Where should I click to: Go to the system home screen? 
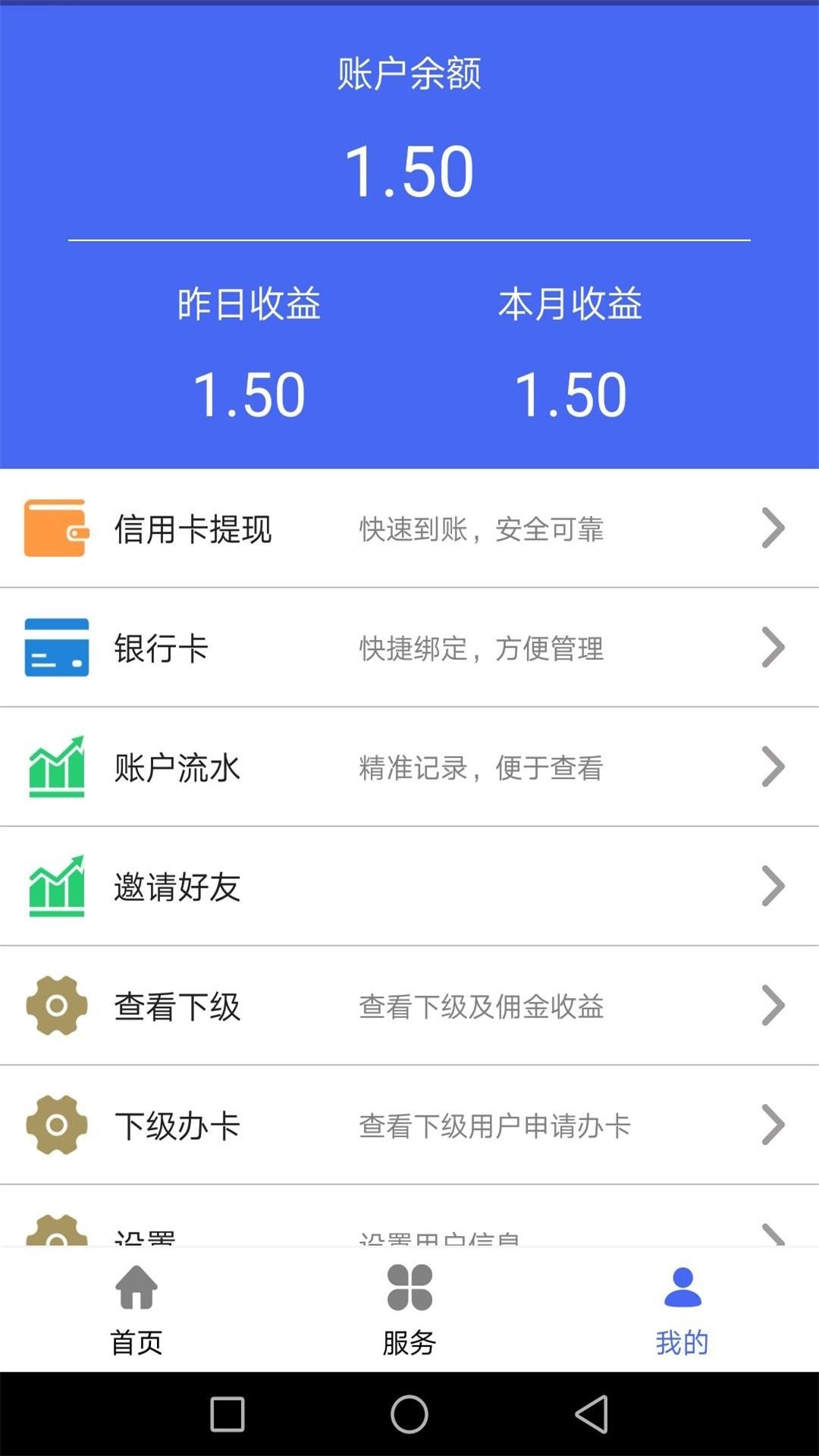coord(409,1414)
